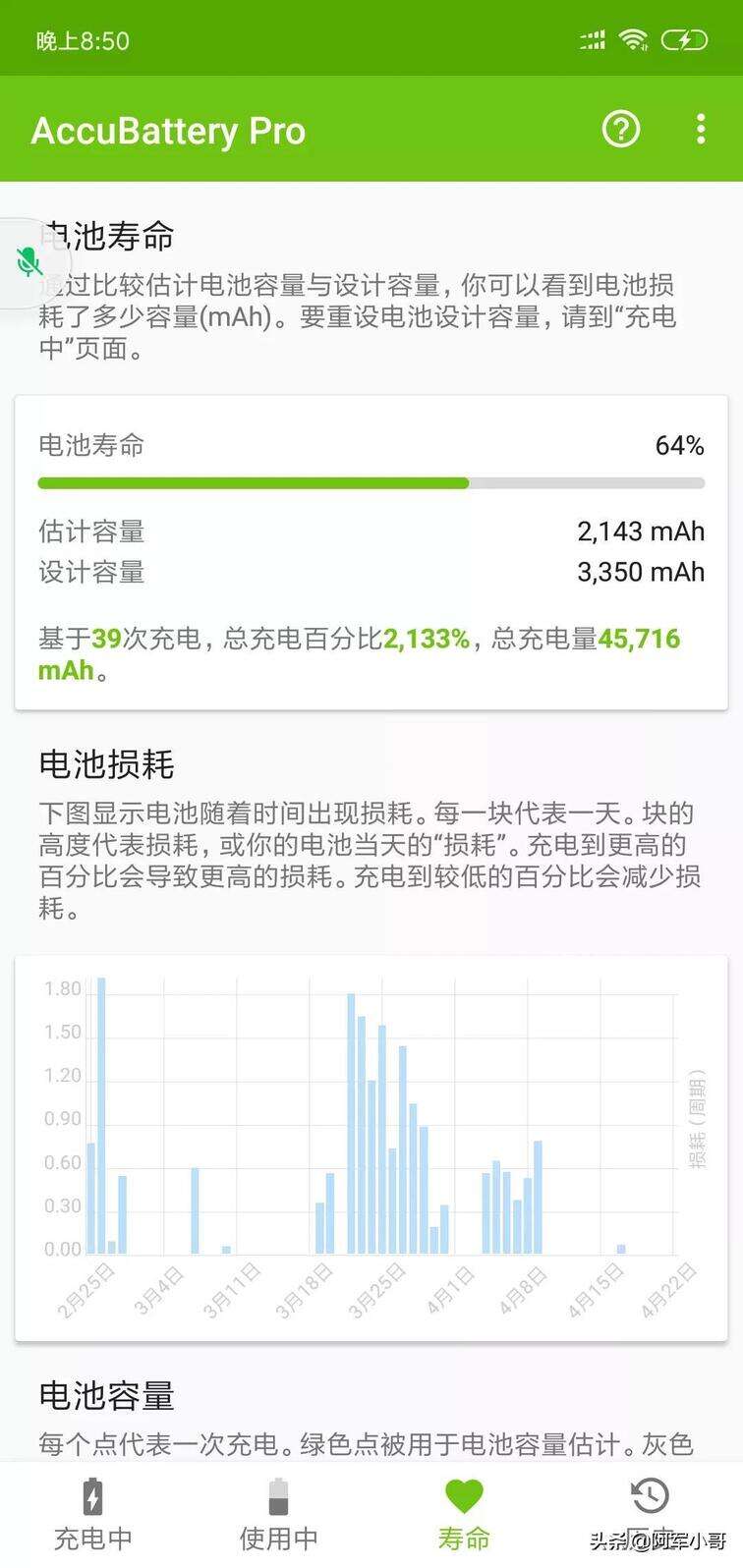
Task: Switch to the 充电中 tab
Action: (x=92, y=1513)
